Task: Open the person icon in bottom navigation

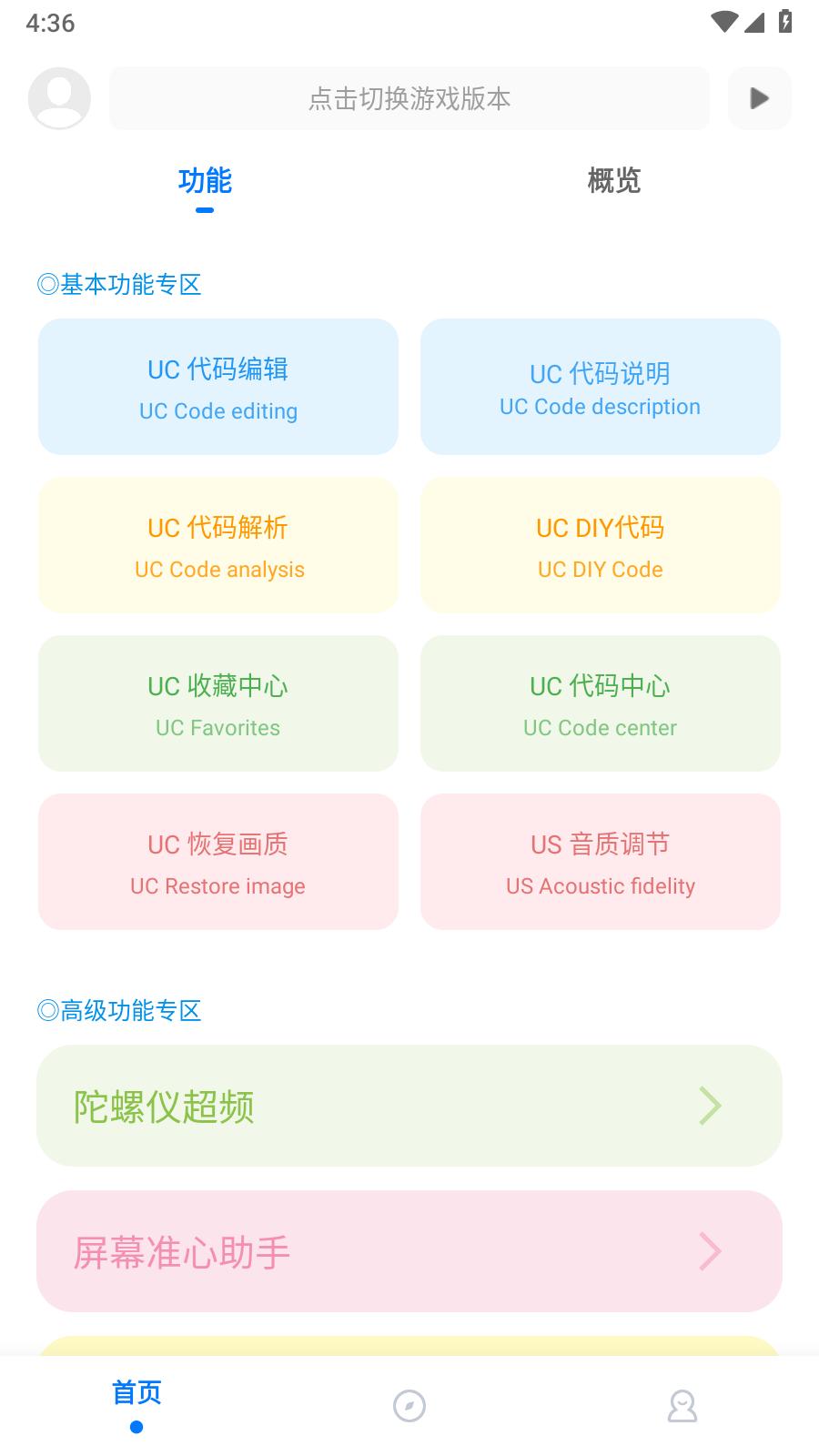Action: point(683,1406)
